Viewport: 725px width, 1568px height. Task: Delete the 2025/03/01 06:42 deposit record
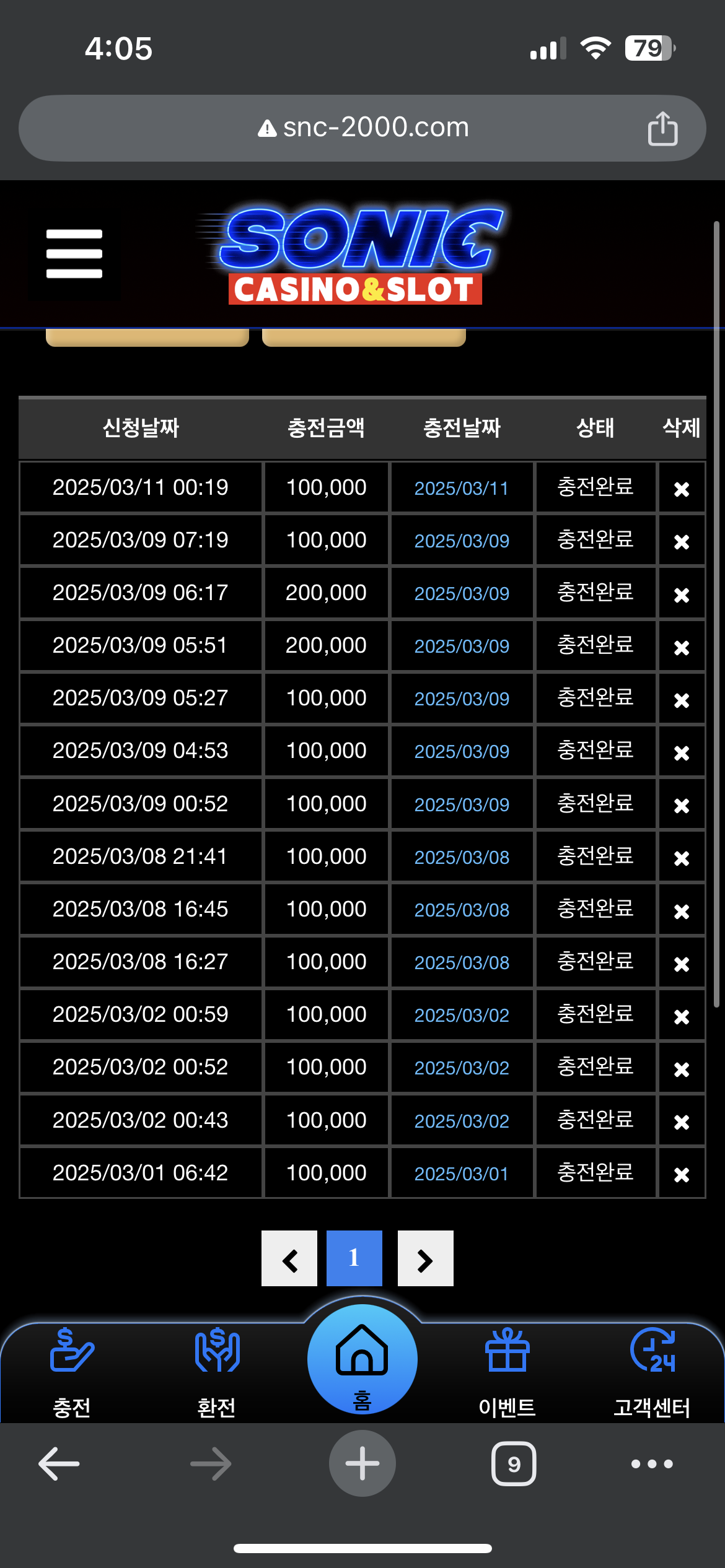click(682, 1174)
